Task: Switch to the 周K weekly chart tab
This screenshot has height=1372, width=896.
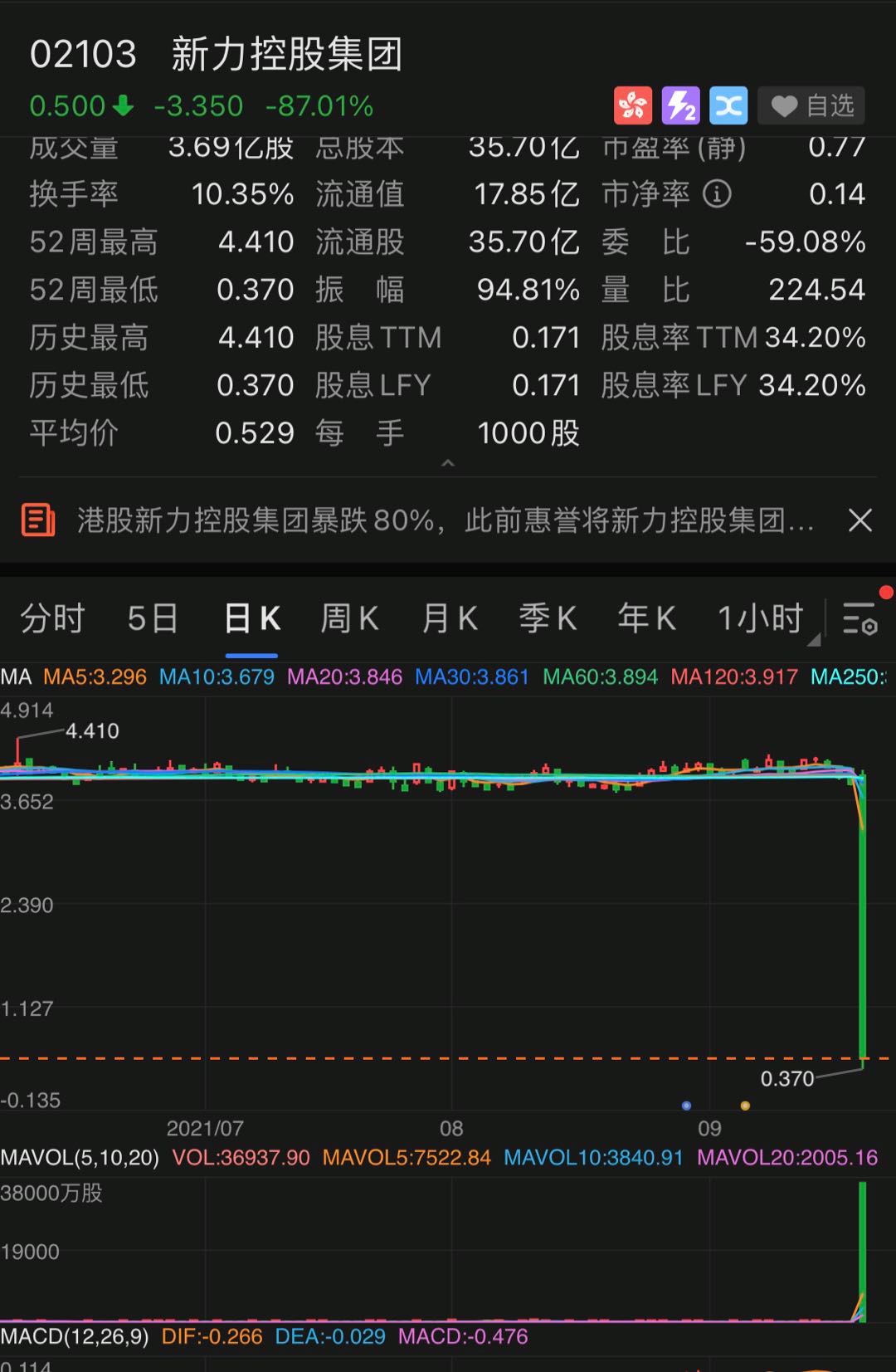Action: [348, 618]
